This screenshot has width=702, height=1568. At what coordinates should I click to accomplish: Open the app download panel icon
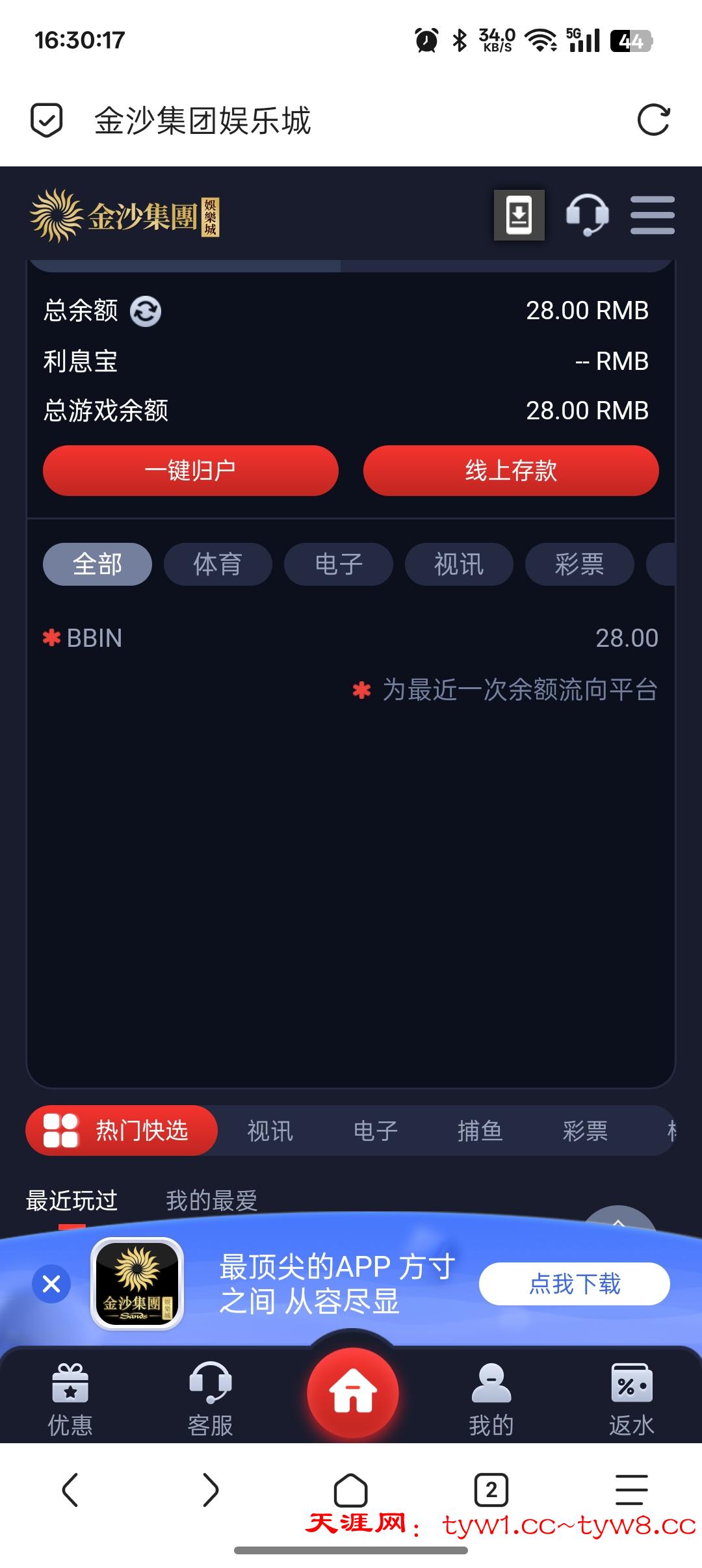click(x=517, y=215)
